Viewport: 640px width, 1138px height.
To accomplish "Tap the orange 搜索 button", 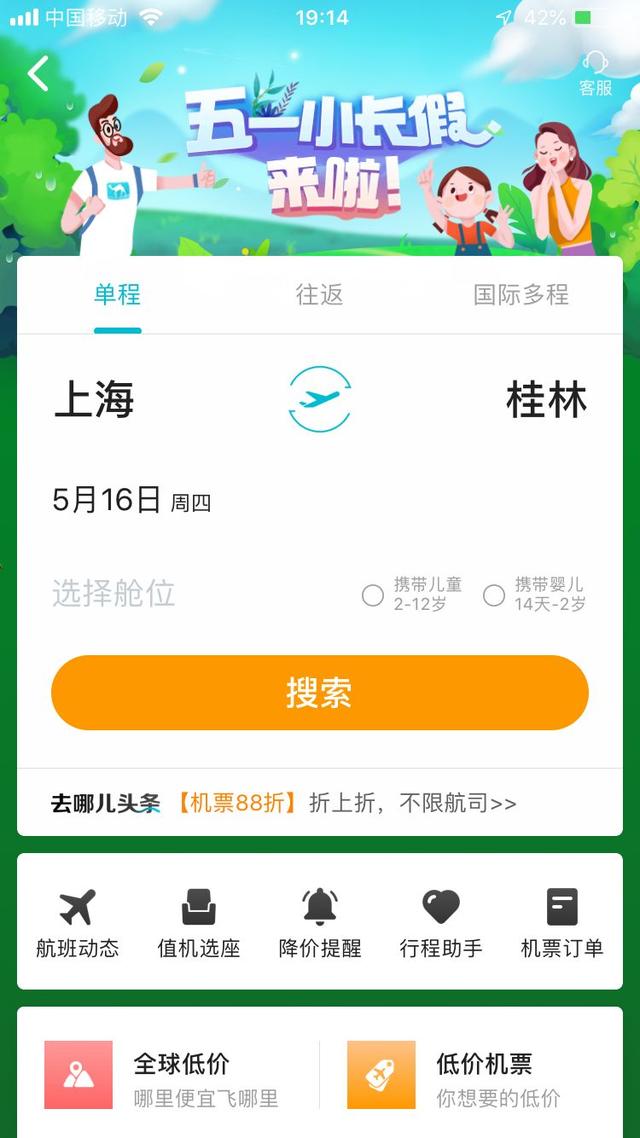I will (320, 693).
